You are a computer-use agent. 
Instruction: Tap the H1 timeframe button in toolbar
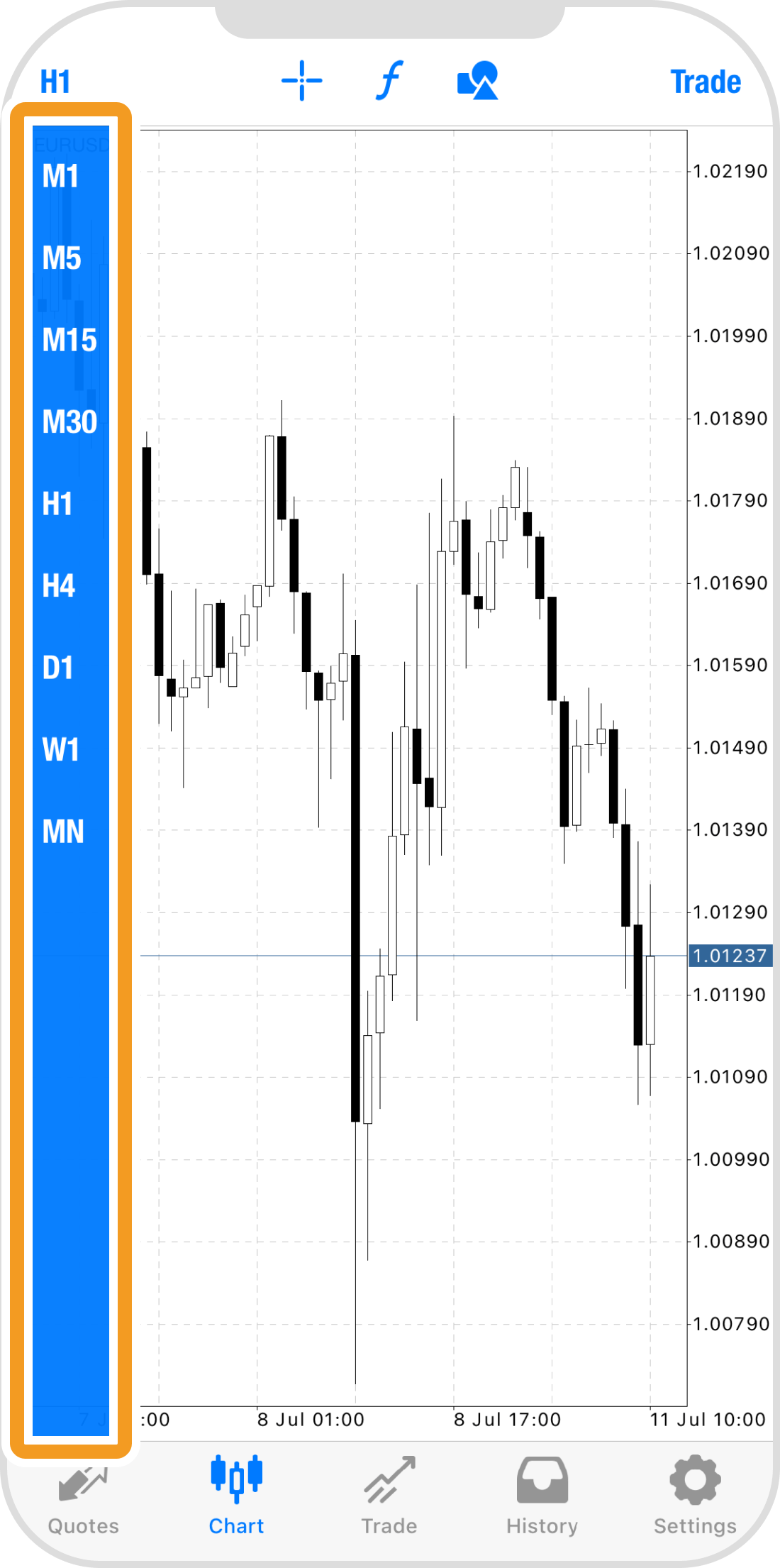click(x=55, y=82)
